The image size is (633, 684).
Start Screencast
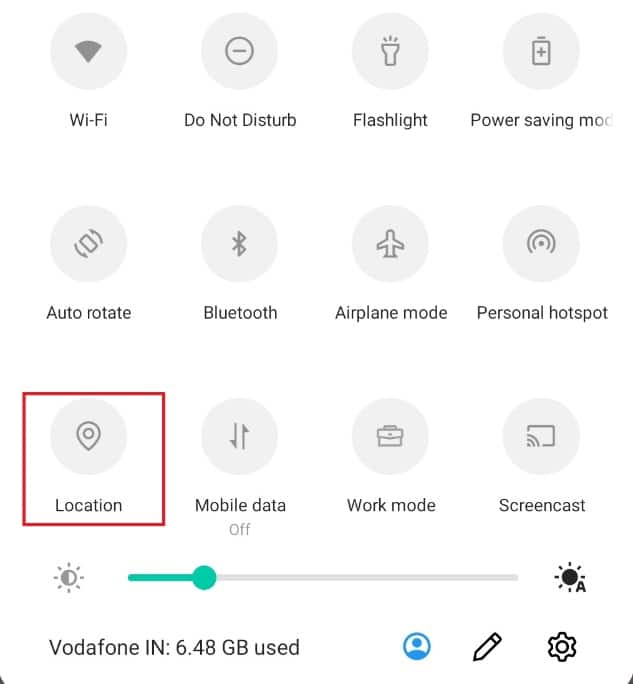541,437
